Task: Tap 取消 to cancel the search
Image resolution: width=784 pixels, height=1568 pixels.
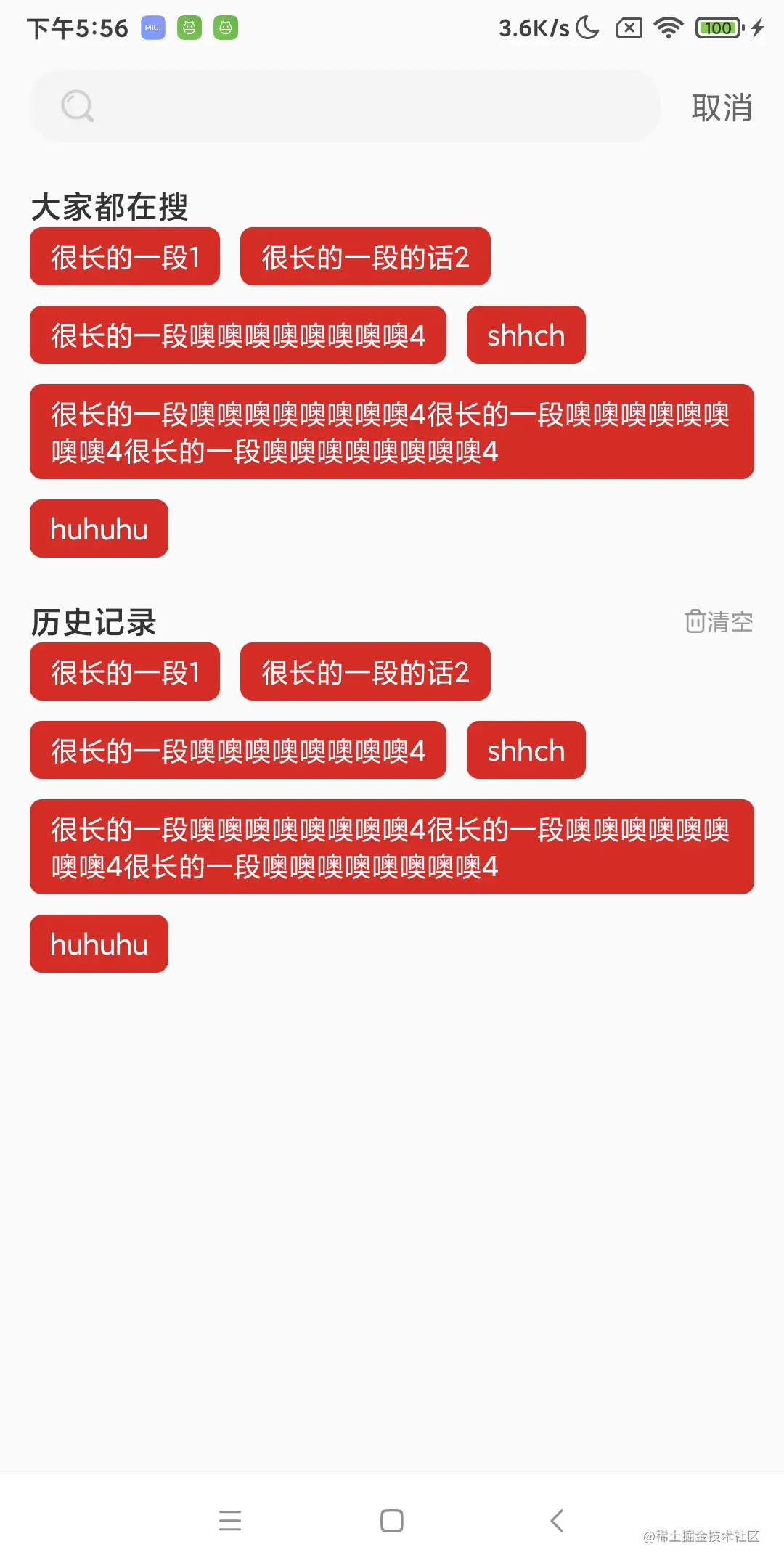Action: [721, 108]
